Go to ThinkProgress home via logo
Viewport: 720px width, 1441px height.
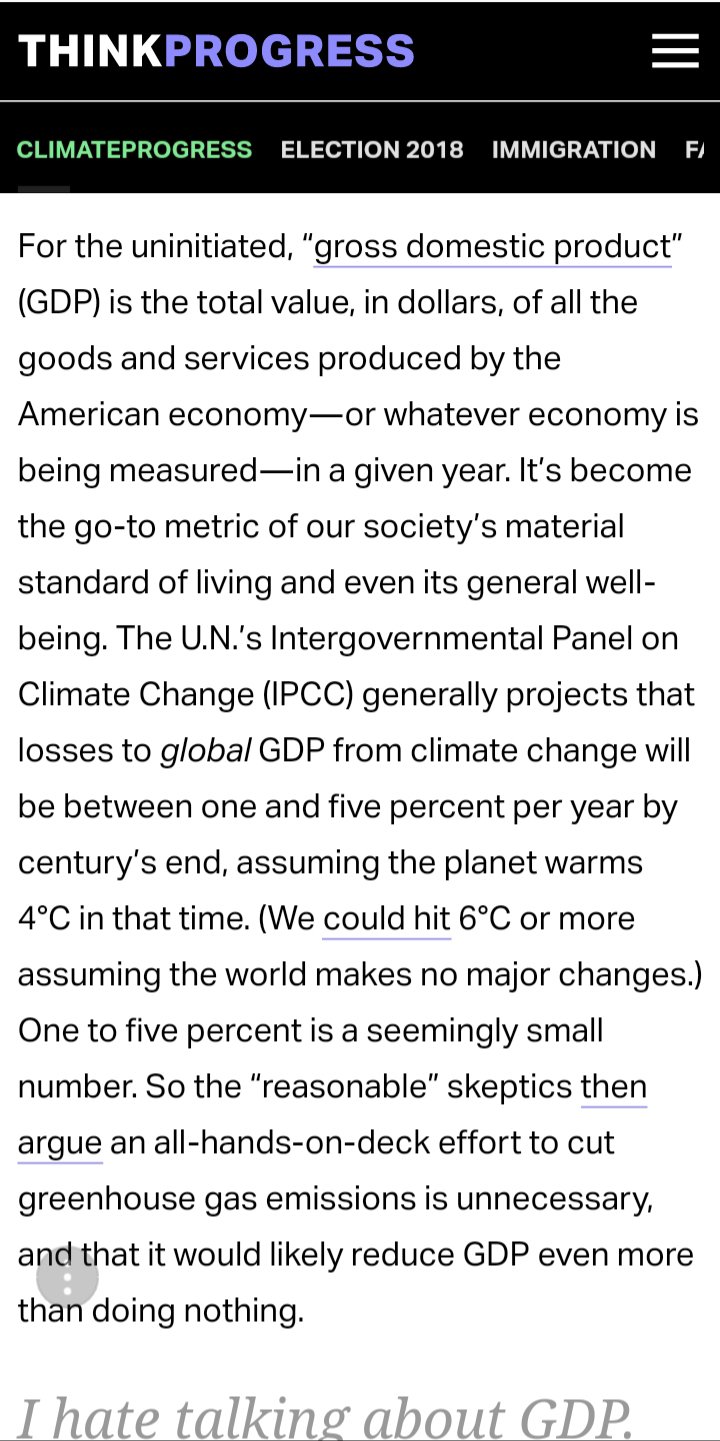(x=216, y=51)
